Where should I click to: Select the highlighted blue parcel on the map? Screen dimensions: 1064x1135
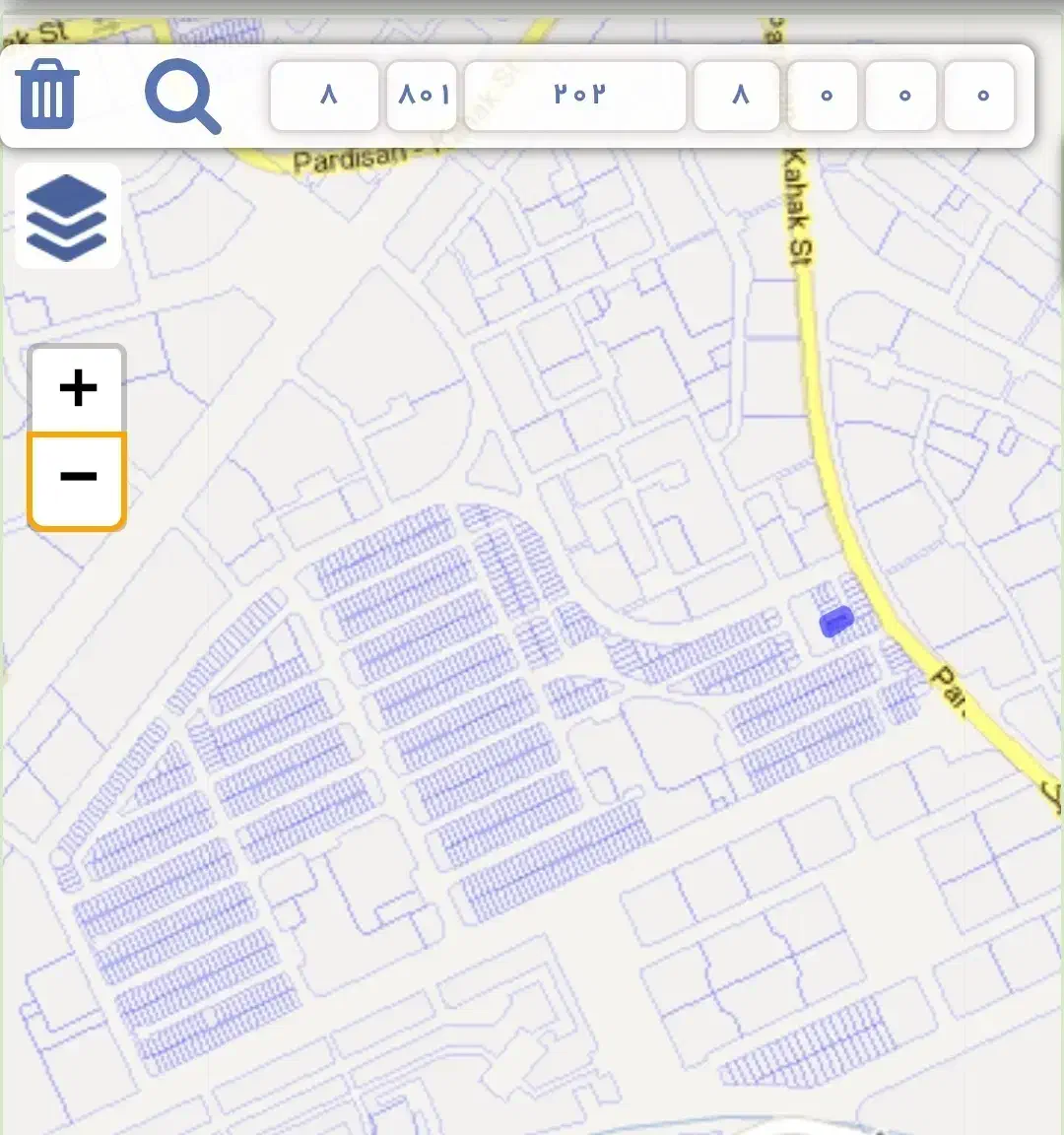click(835, 622)
